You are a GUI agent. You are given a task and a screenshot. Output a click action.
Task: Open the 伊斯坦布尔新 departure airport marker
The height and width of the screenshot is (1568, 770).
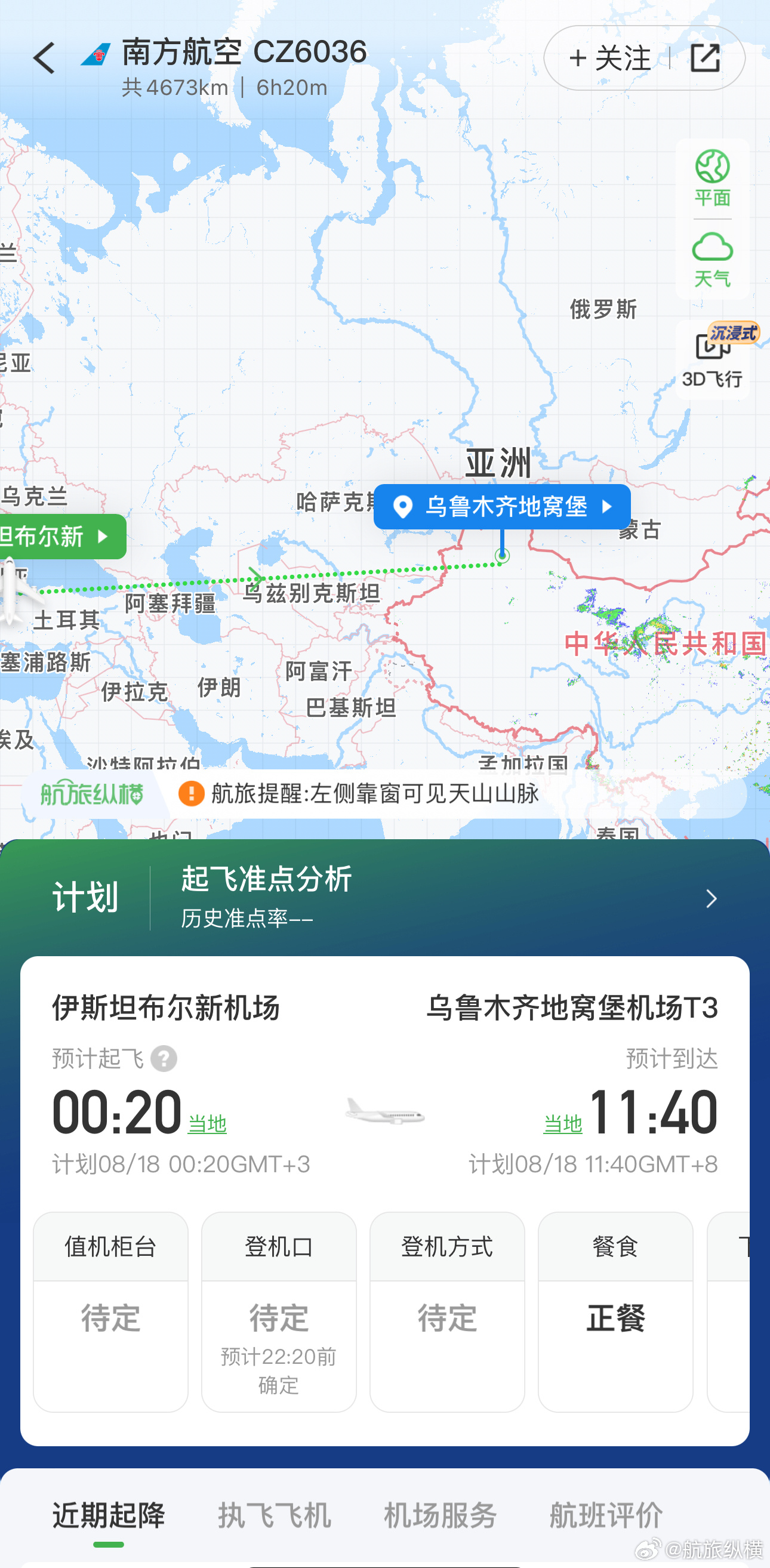tap(55, 537)
